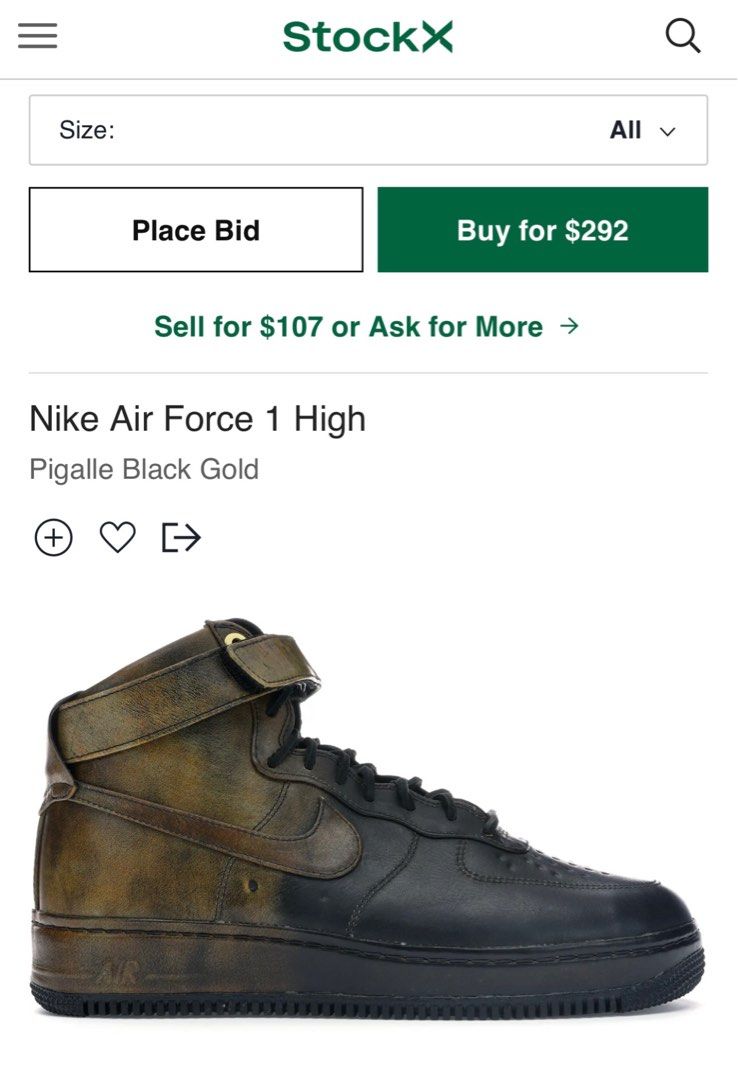This screenshot has width=738, height=1080.
Task: Favorite the sneaker with the heart icon
Action: pyautogui.click(x=119, y=537)
